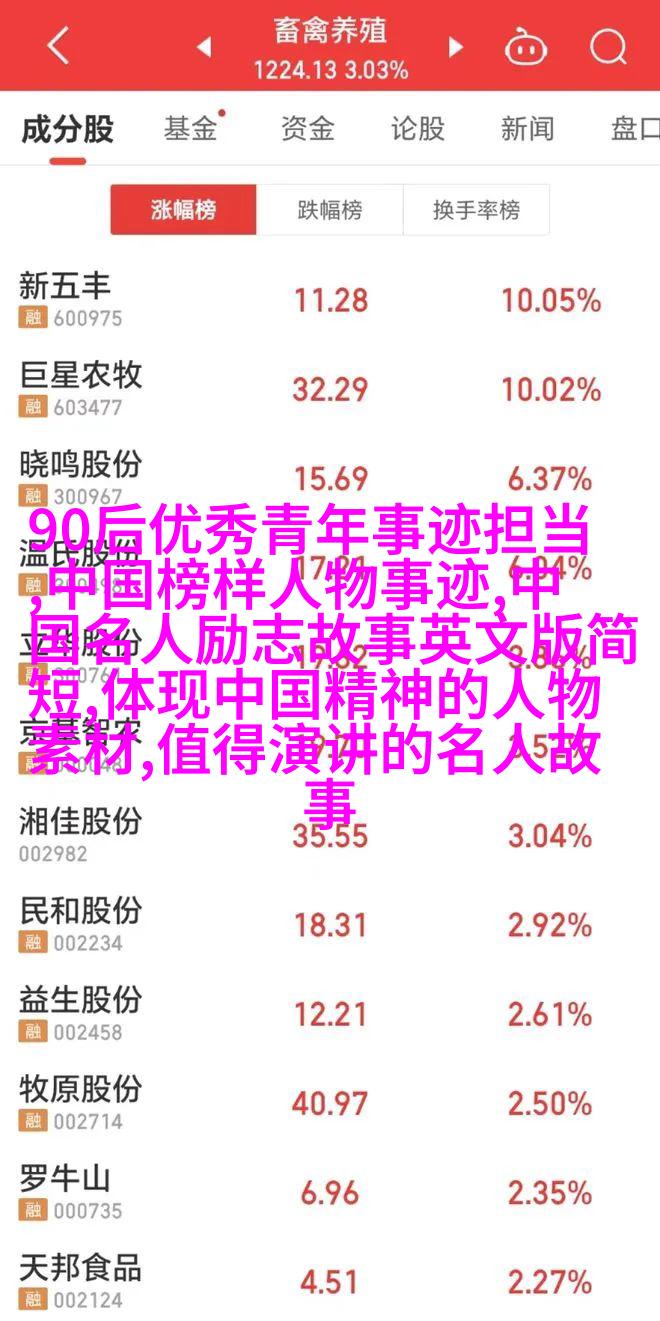Switch to the next sector with the right triangle
This screenshot has width=660, height=1321.
pos(456,46)
